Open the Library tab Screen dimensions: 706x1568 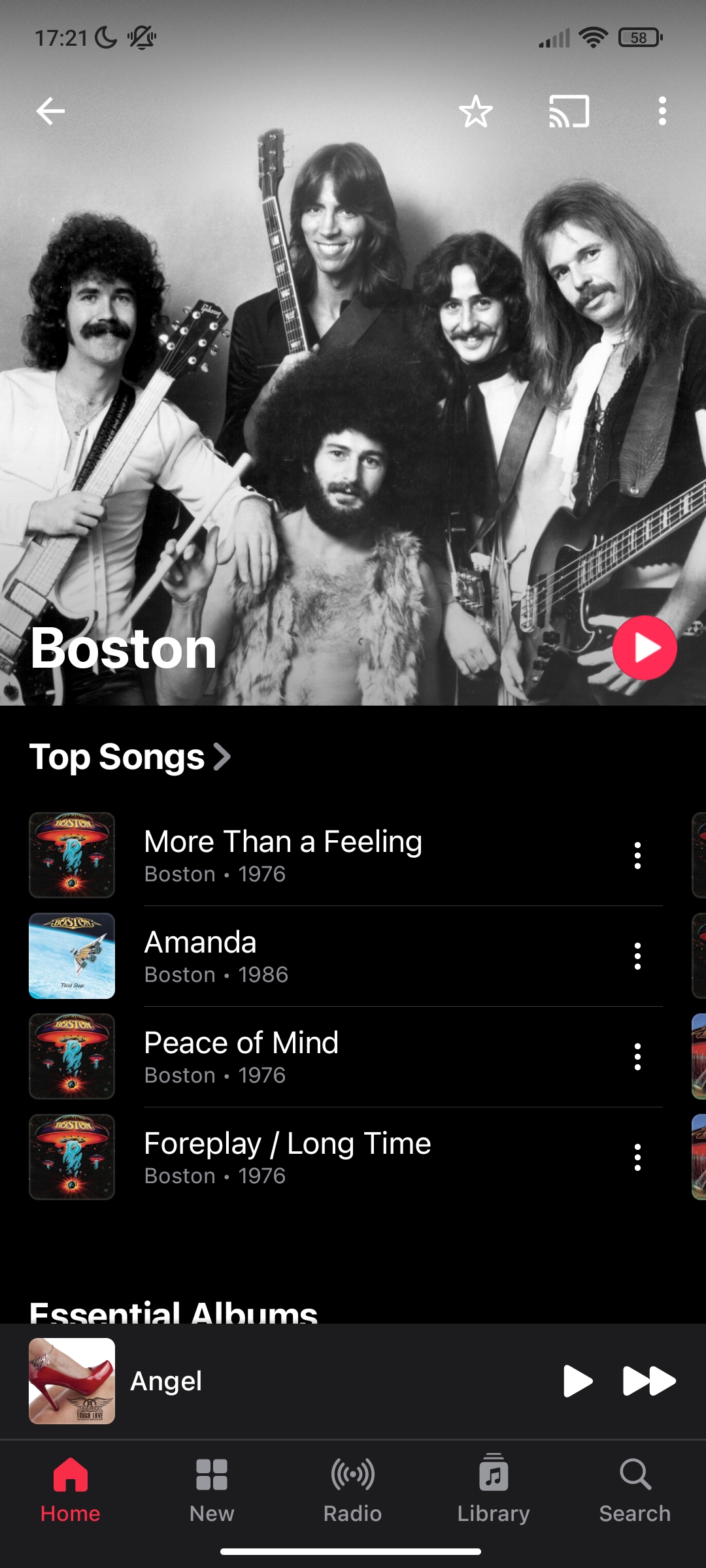(494, 1490)
